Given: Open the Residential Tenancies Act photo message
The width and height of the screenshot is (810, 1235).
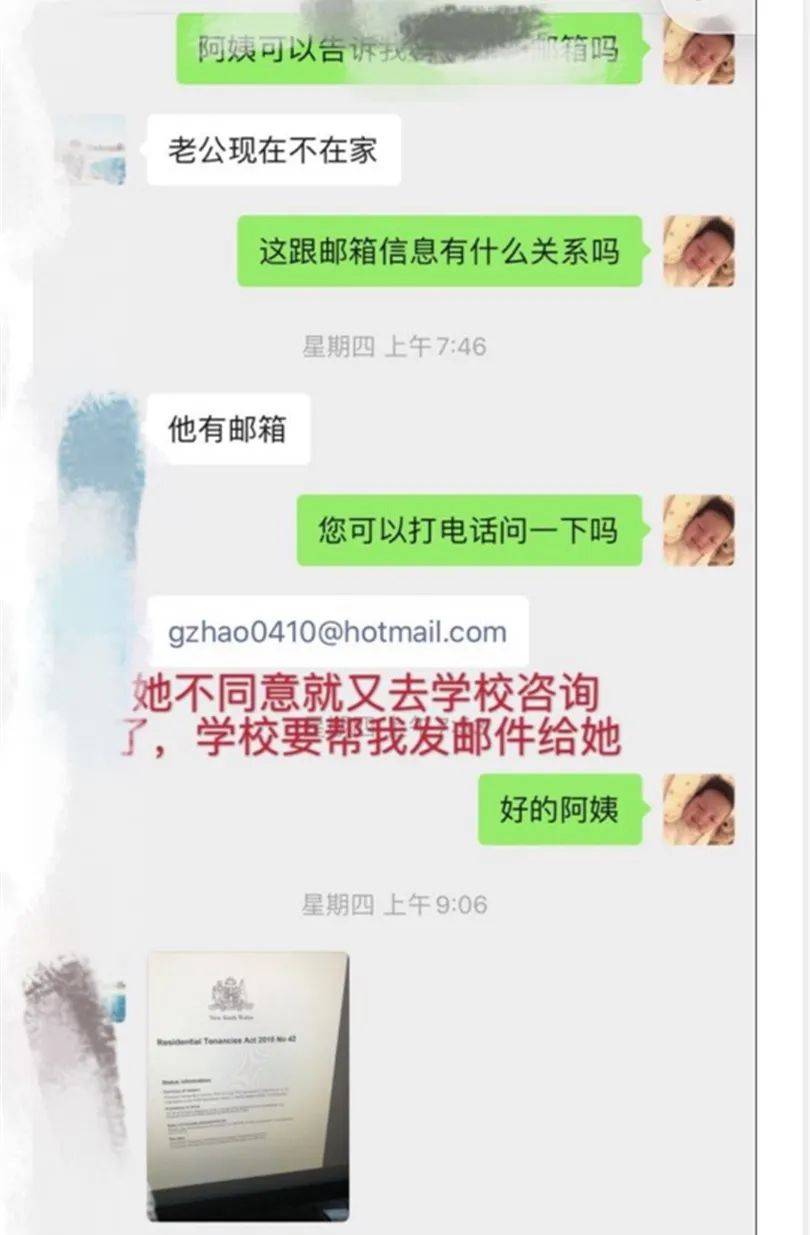Looking at the screenshot, I should click(x=248, y=1085).
